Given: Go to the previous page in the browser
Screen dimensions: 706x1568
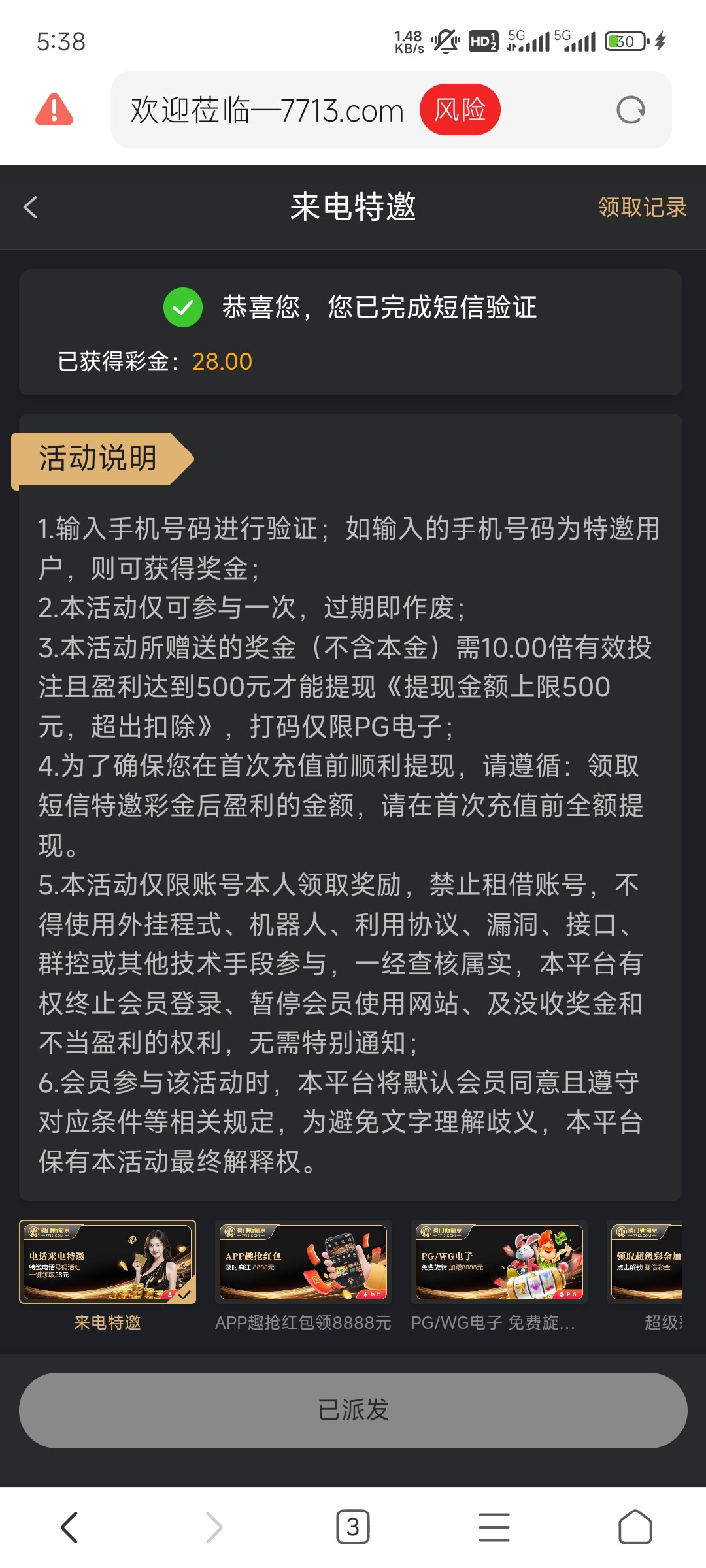Looking at the screenshot, I should click(x=69, y=1527).
